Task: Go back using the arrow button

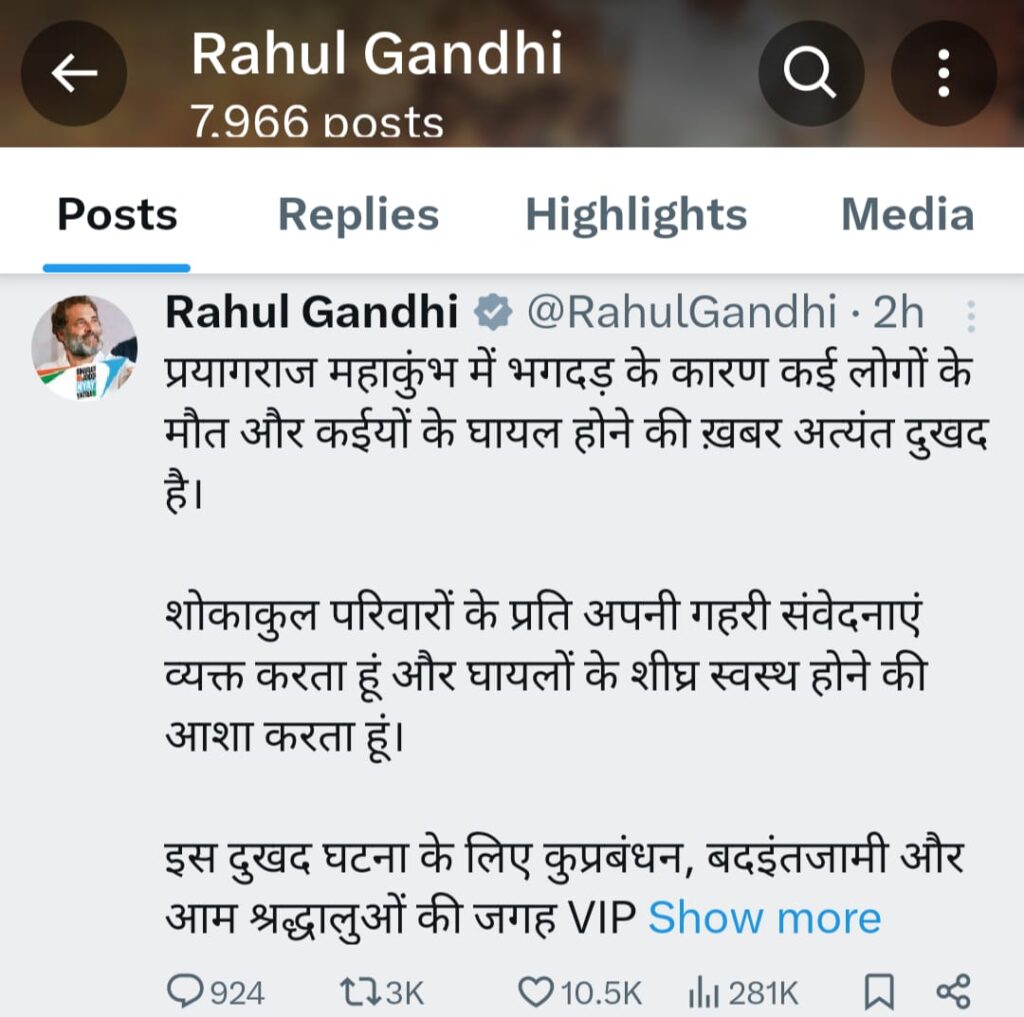Action: 74,73
